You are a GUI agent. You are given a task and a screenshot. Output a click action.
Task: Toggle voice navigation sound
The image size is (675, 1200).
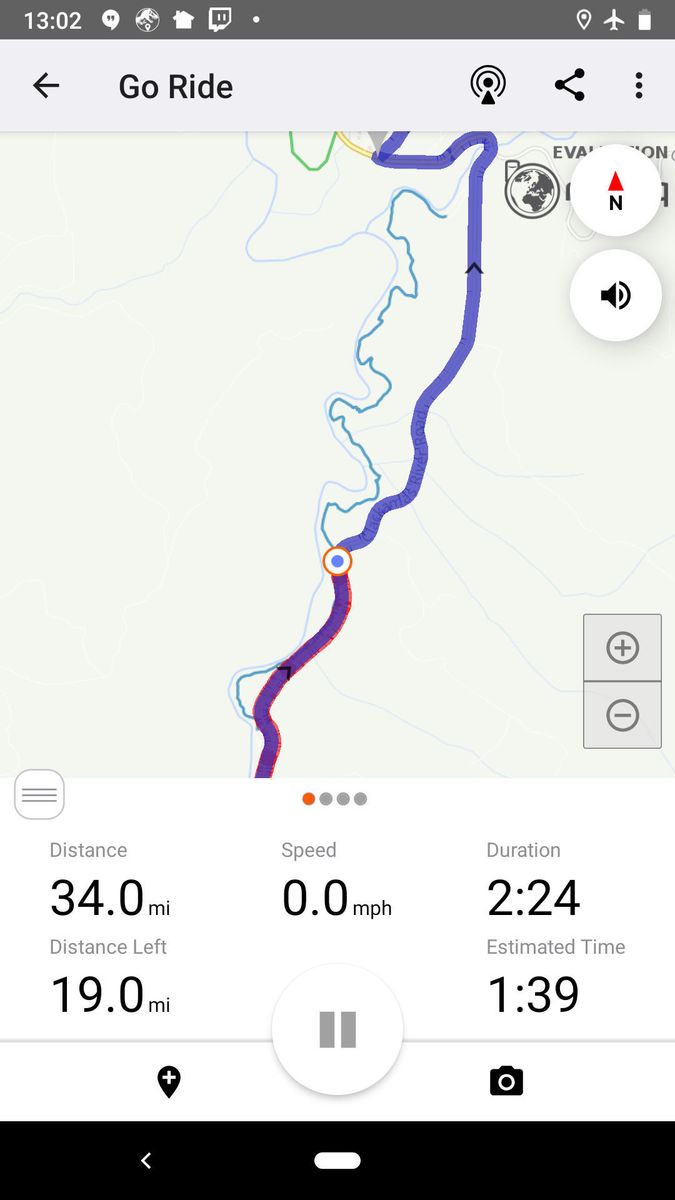(x=615, y=295)
